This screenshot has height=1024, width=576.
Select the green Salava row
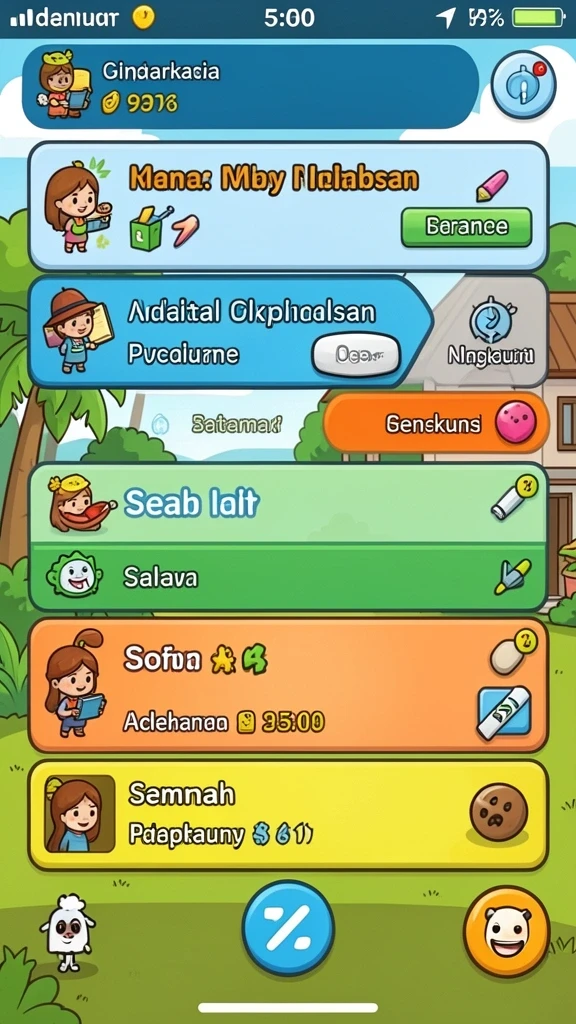point(288,577)
